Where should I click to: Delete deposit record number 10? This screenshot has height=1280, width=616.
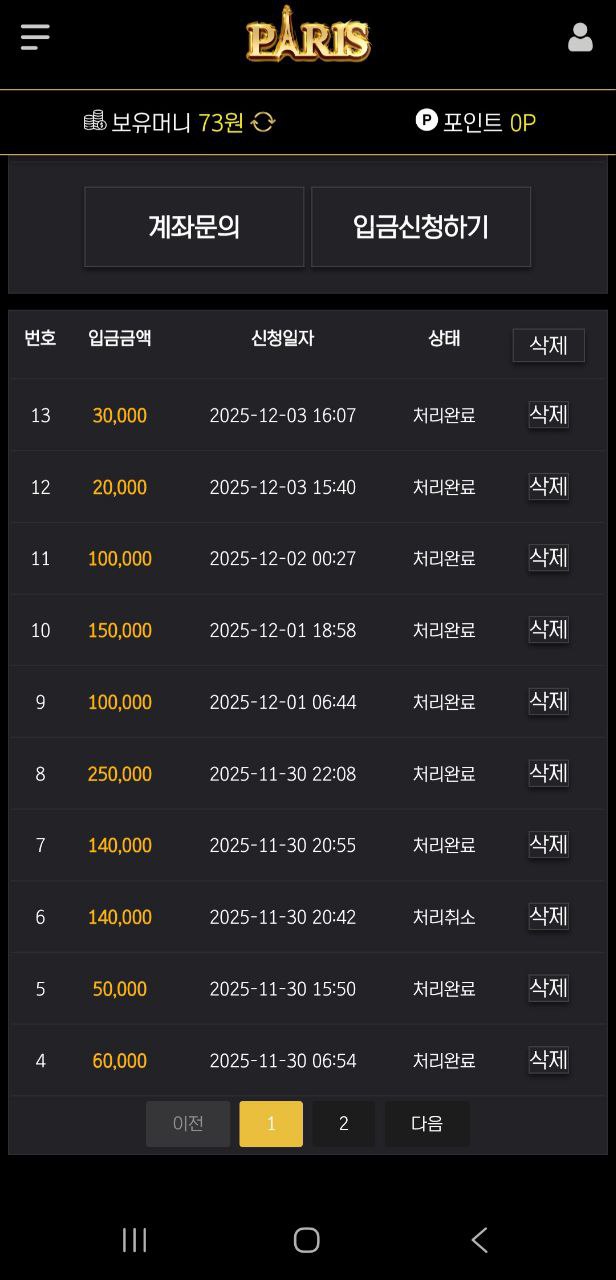[549, 629]
